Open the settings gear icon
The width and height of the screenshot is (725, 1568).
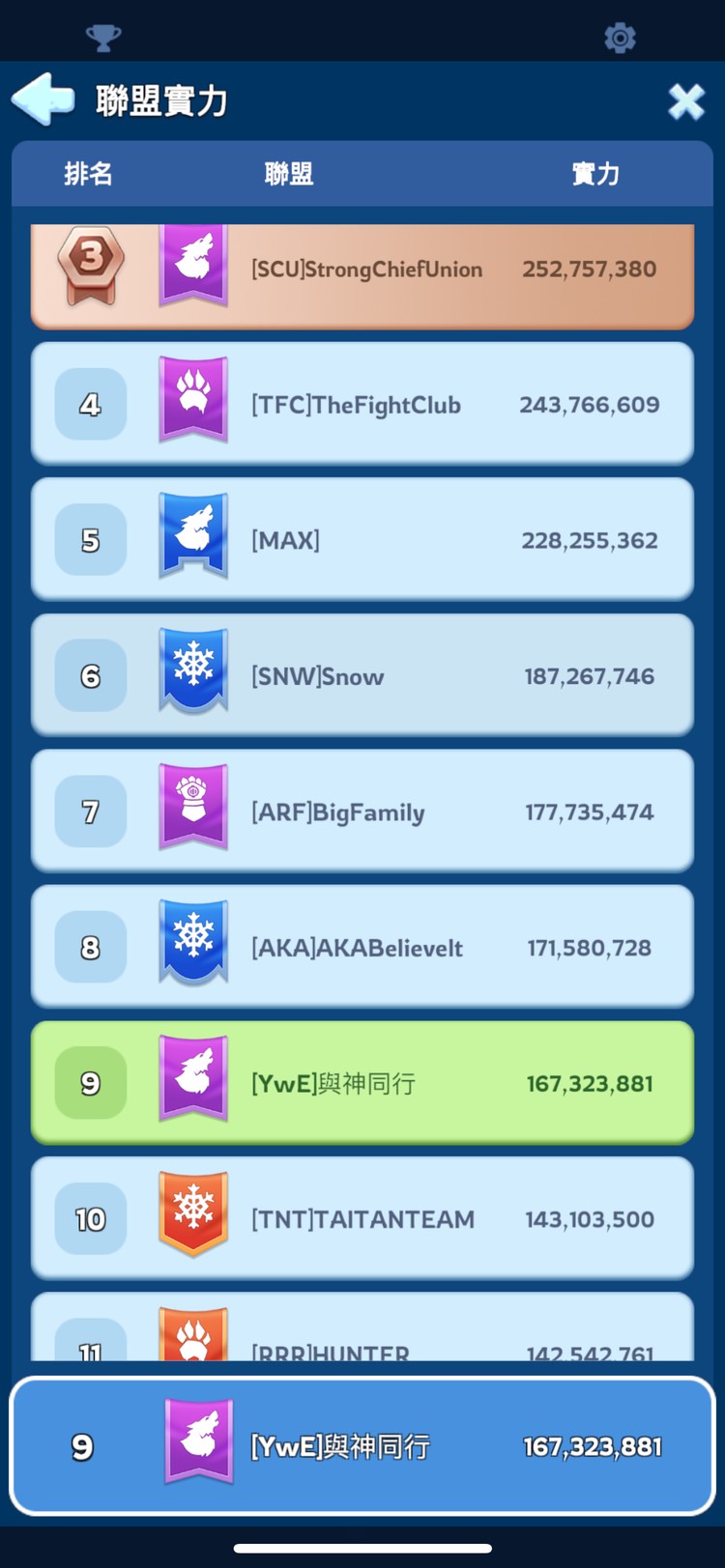pos(620,38)
